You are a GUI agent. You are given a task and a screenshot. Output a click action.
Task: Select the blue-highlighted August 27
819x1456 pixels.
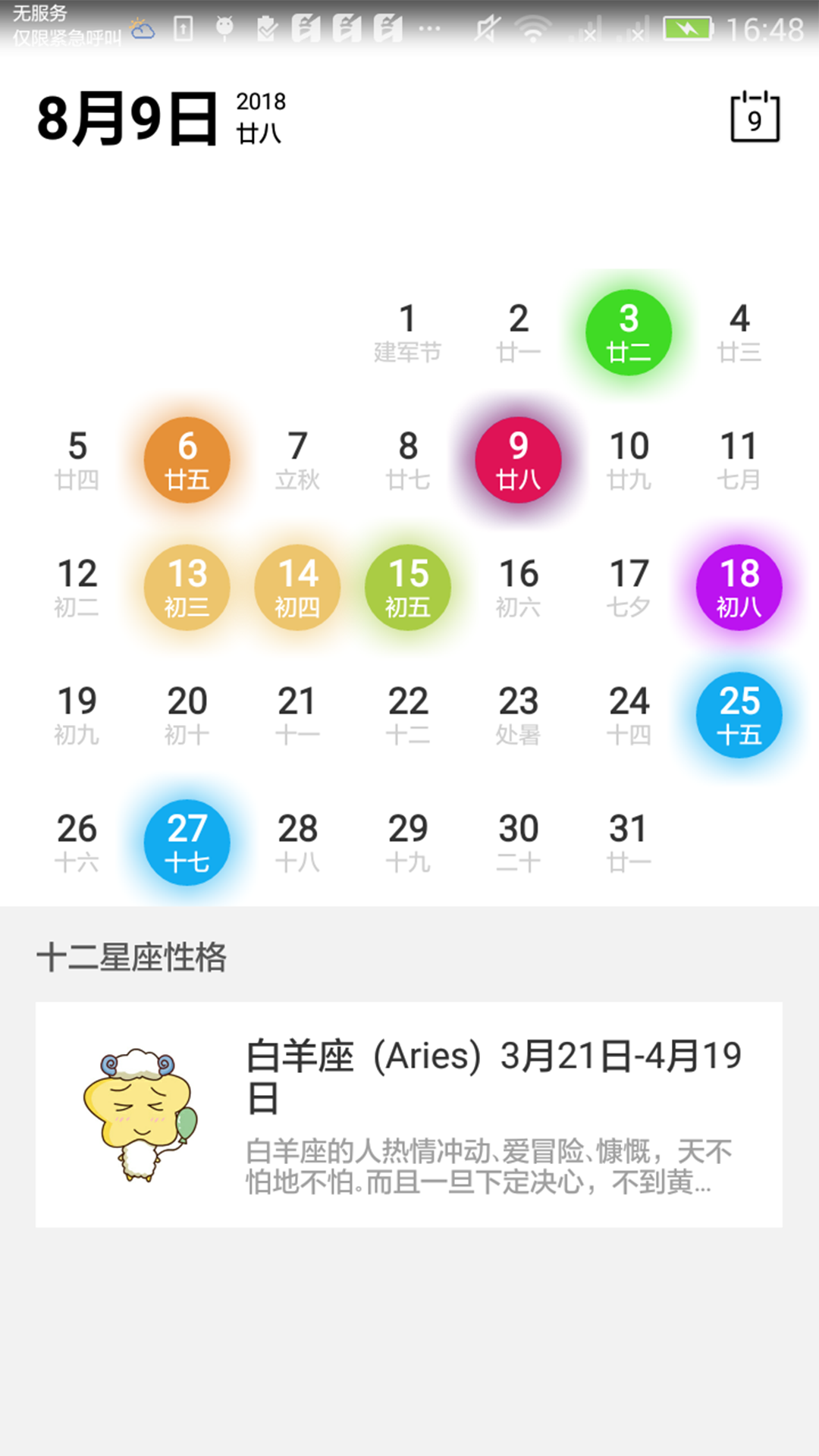point(187,843)
